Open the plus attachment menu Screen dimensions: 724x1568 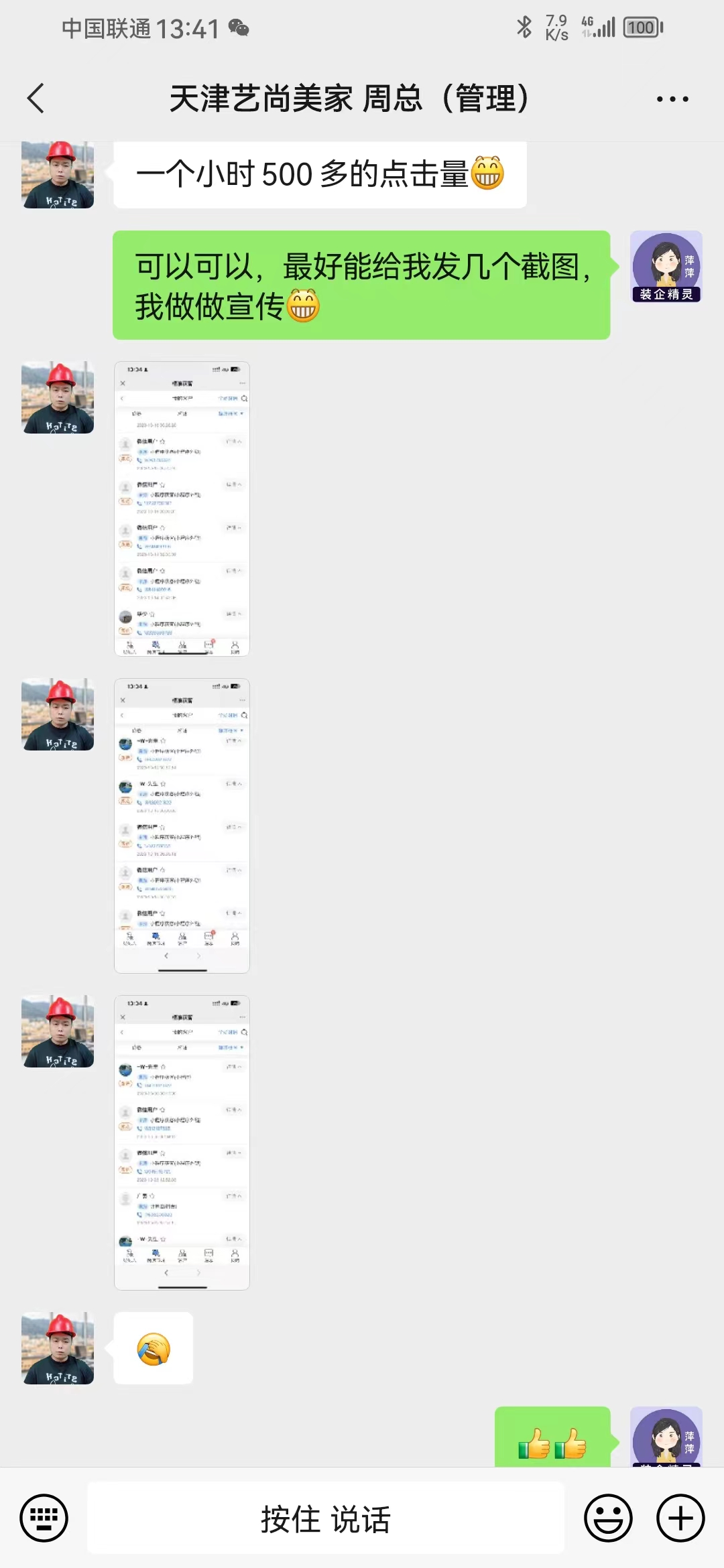[680, 1518]
